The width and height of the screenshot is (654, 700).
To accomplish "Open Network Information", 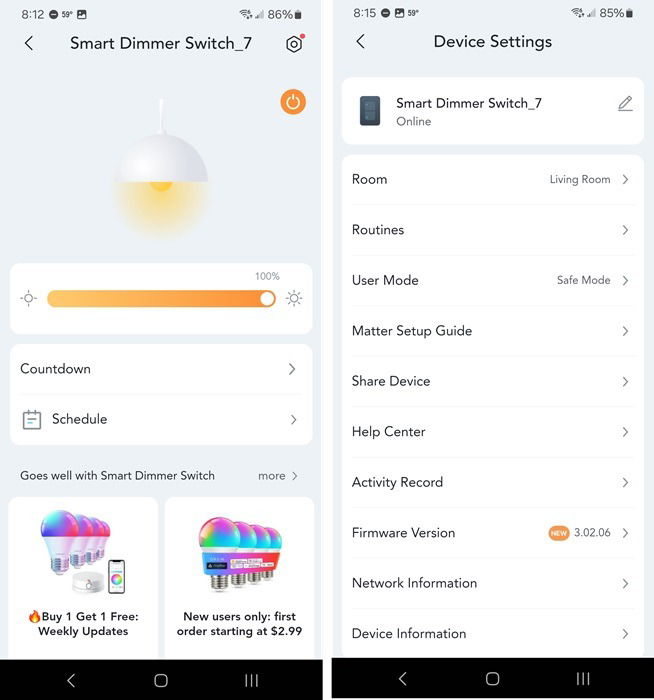I will [492, 583].
